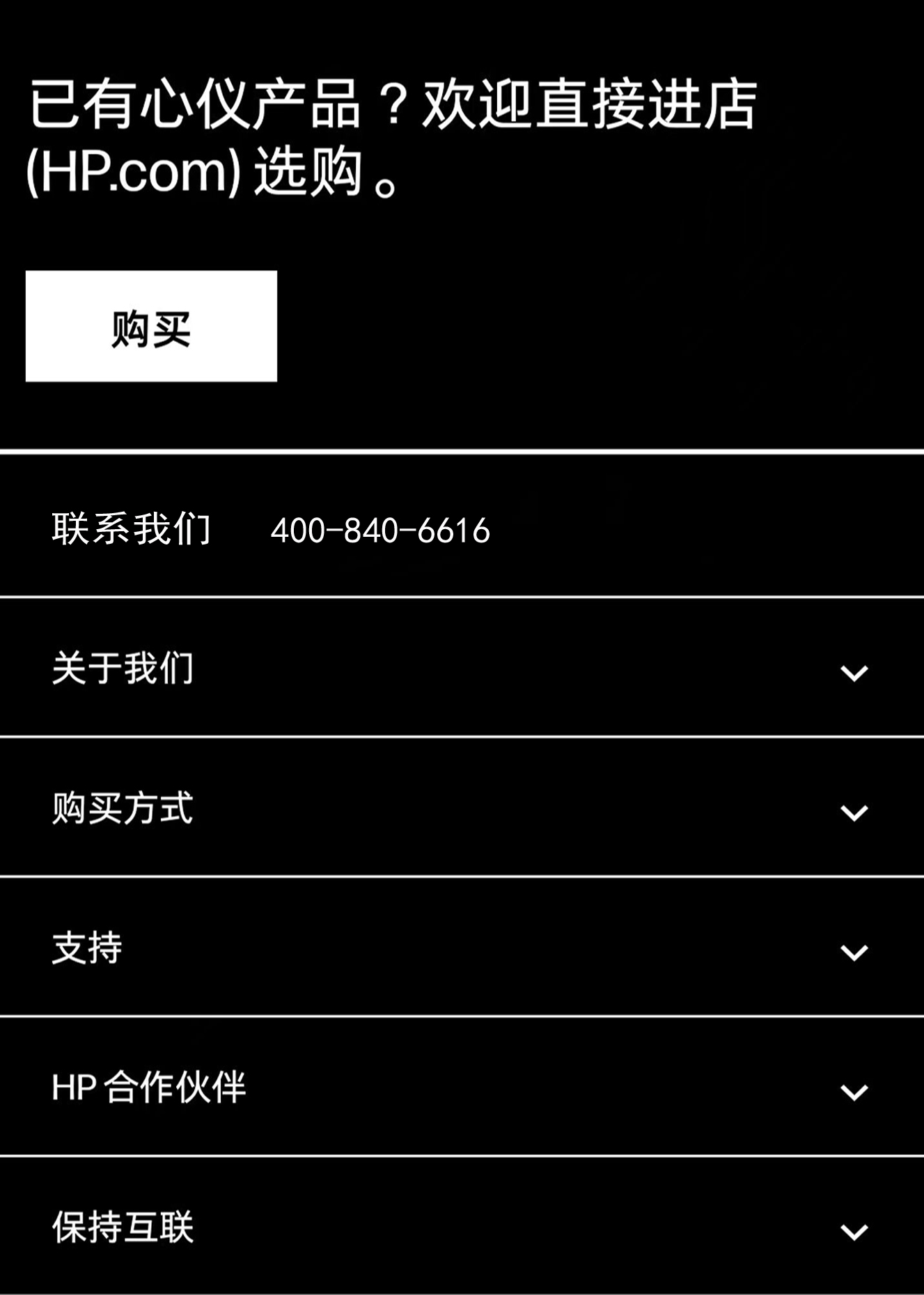Image resolution: width=924 pixels, height=1295 pixels.
Task: Expand the 购买方式 section
Action: point(854,812)
